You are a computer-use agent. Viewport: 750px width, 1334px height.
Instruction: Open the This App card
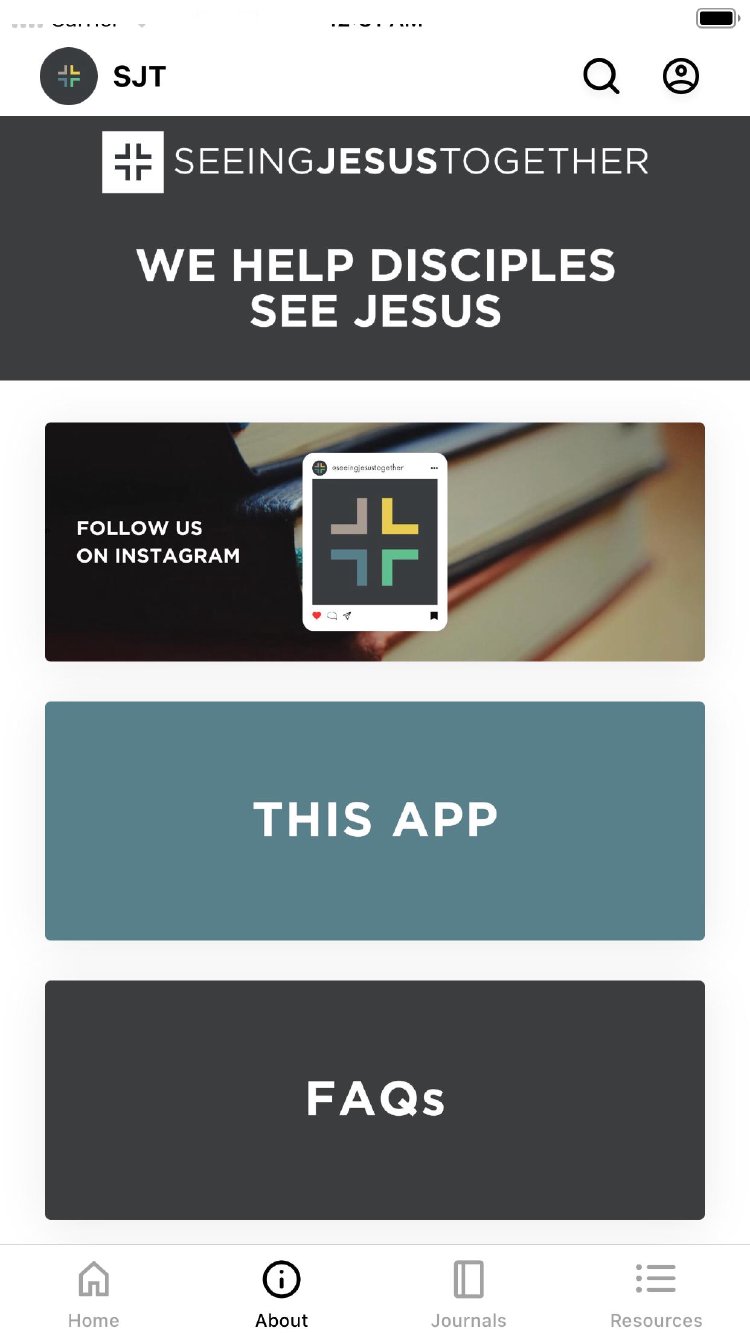375,820
